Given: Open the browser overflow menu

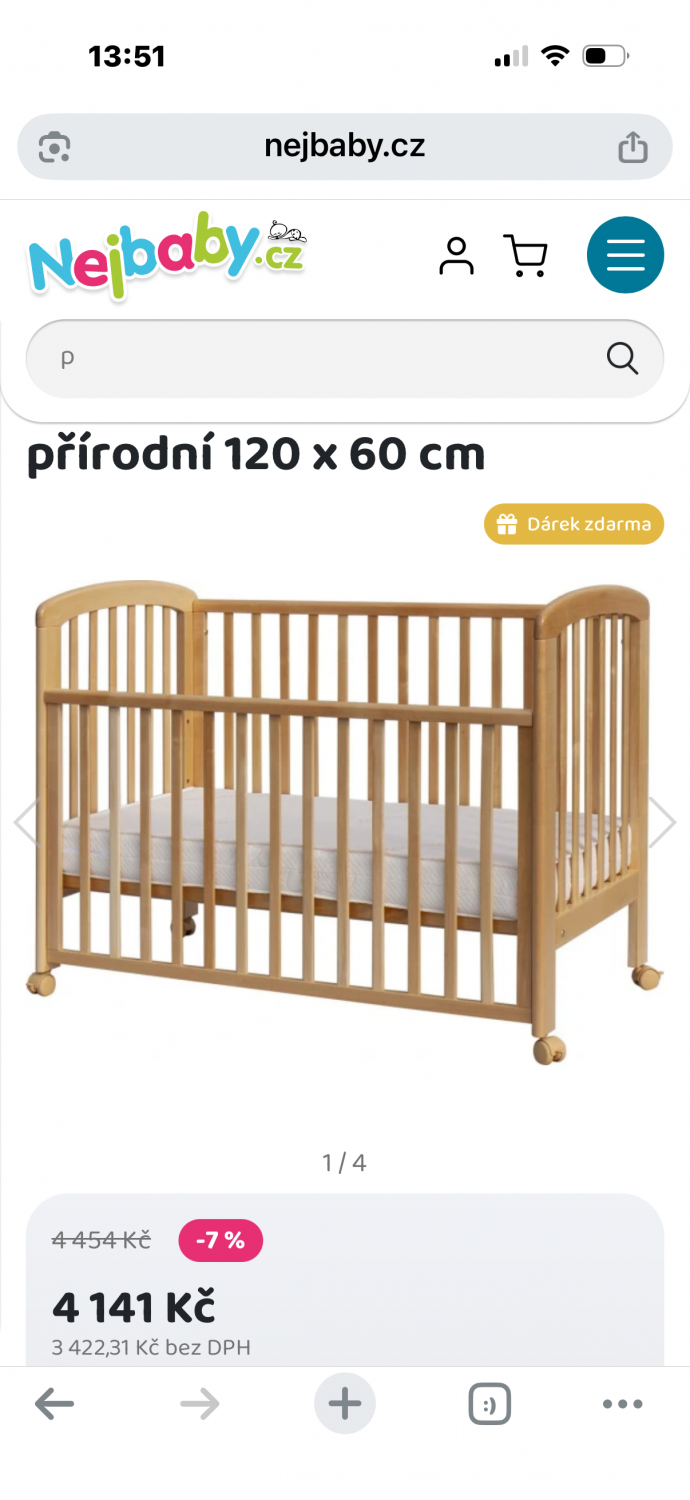Looking at the screenshot, I should (x=623, y=1404).
